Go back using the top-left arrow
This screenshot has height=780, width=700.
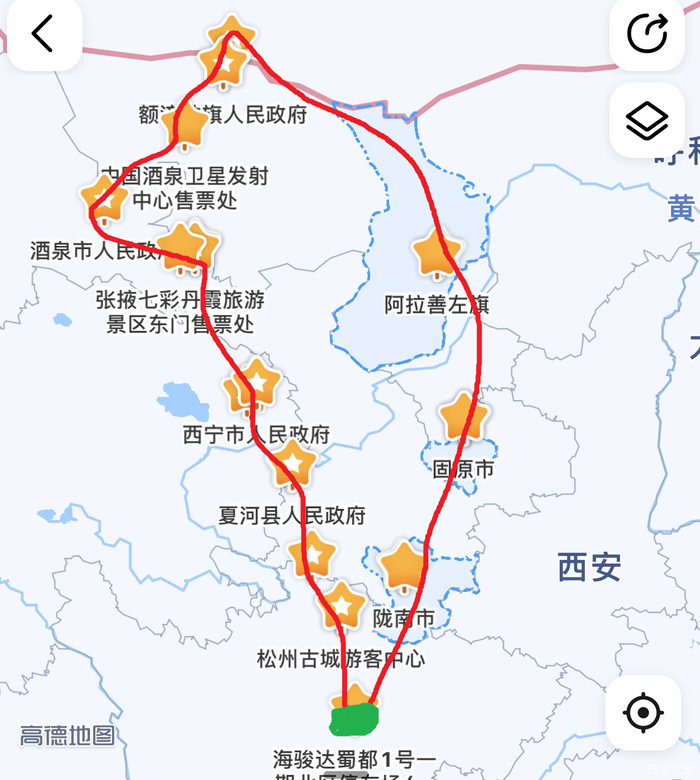click(x=41, y=35)
